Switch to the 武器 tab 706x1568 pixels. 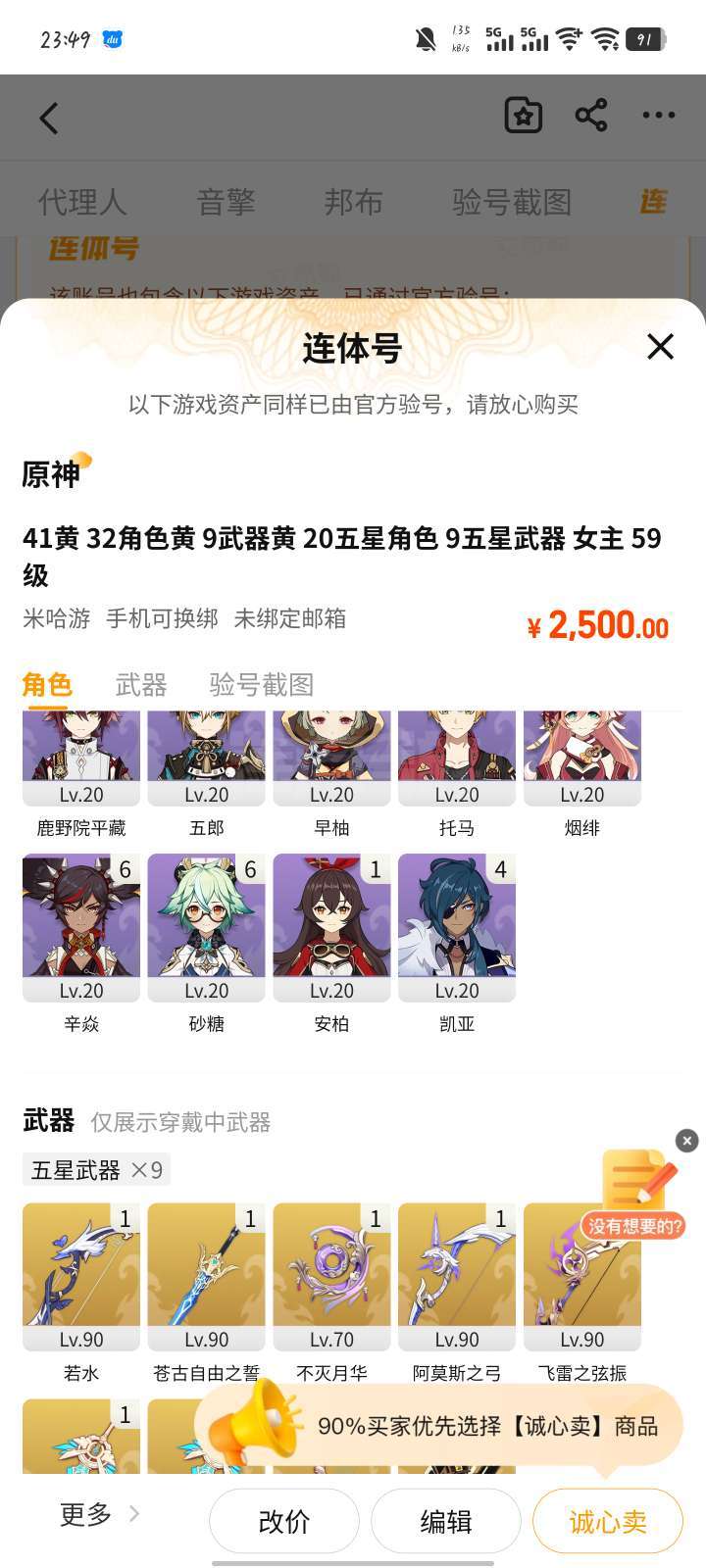(141, 685)
